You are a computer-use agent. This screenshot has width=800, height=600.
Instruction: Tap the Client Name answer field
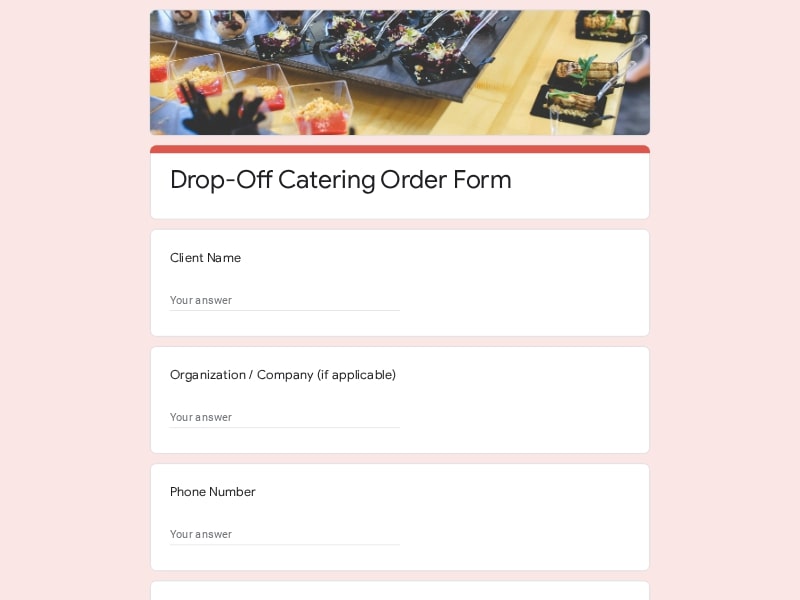point(284,300)
